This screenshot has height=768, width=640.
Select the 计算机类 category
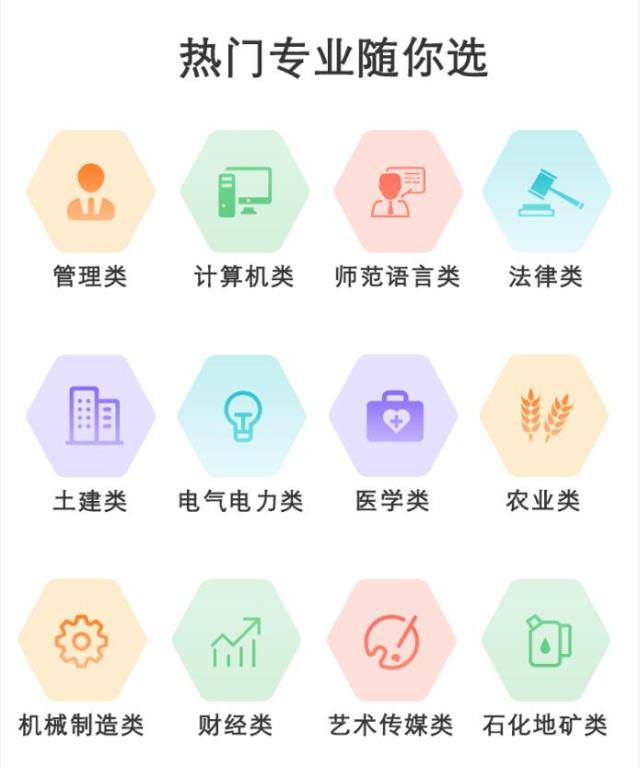coord(244,193)
